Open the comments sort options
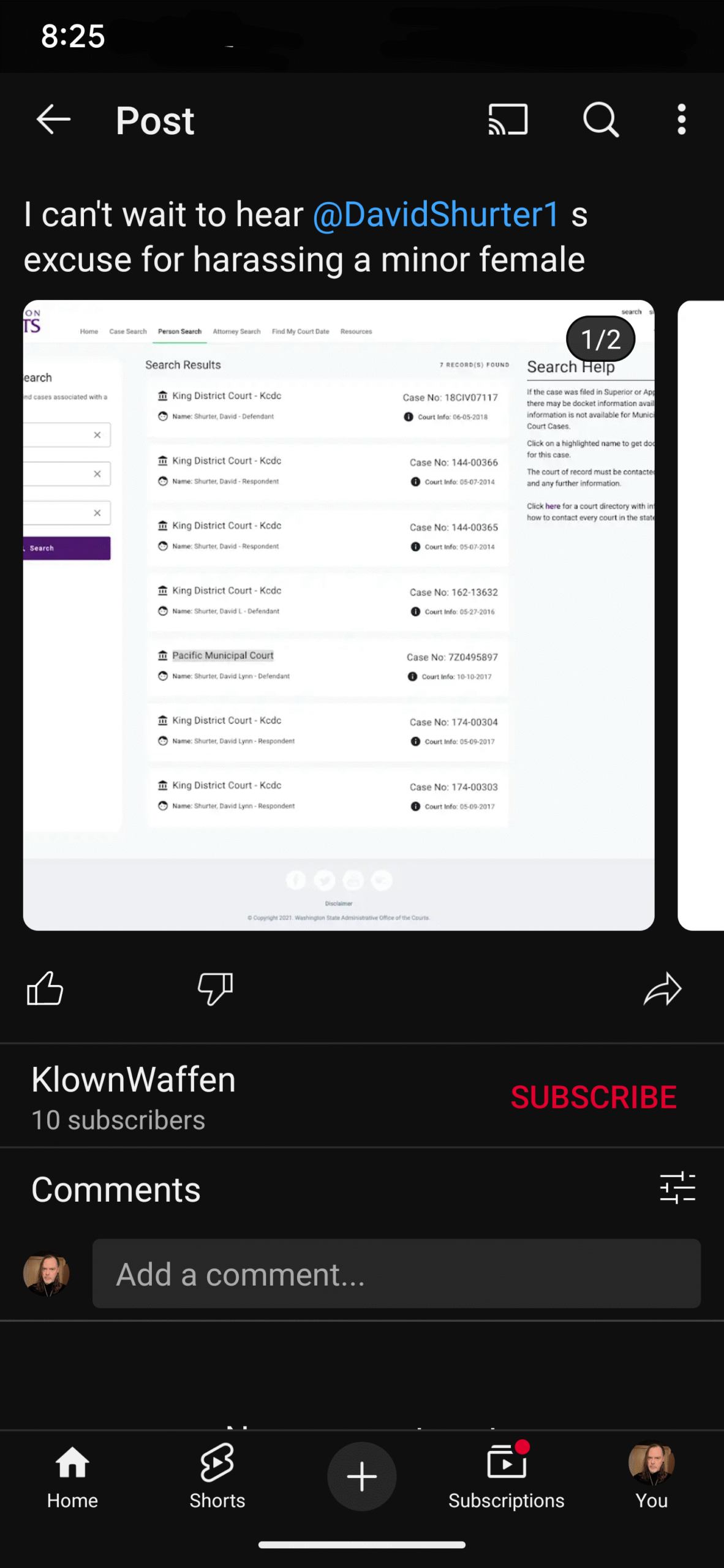Viewport: 724px width, 1568px height. [677, 1188]
